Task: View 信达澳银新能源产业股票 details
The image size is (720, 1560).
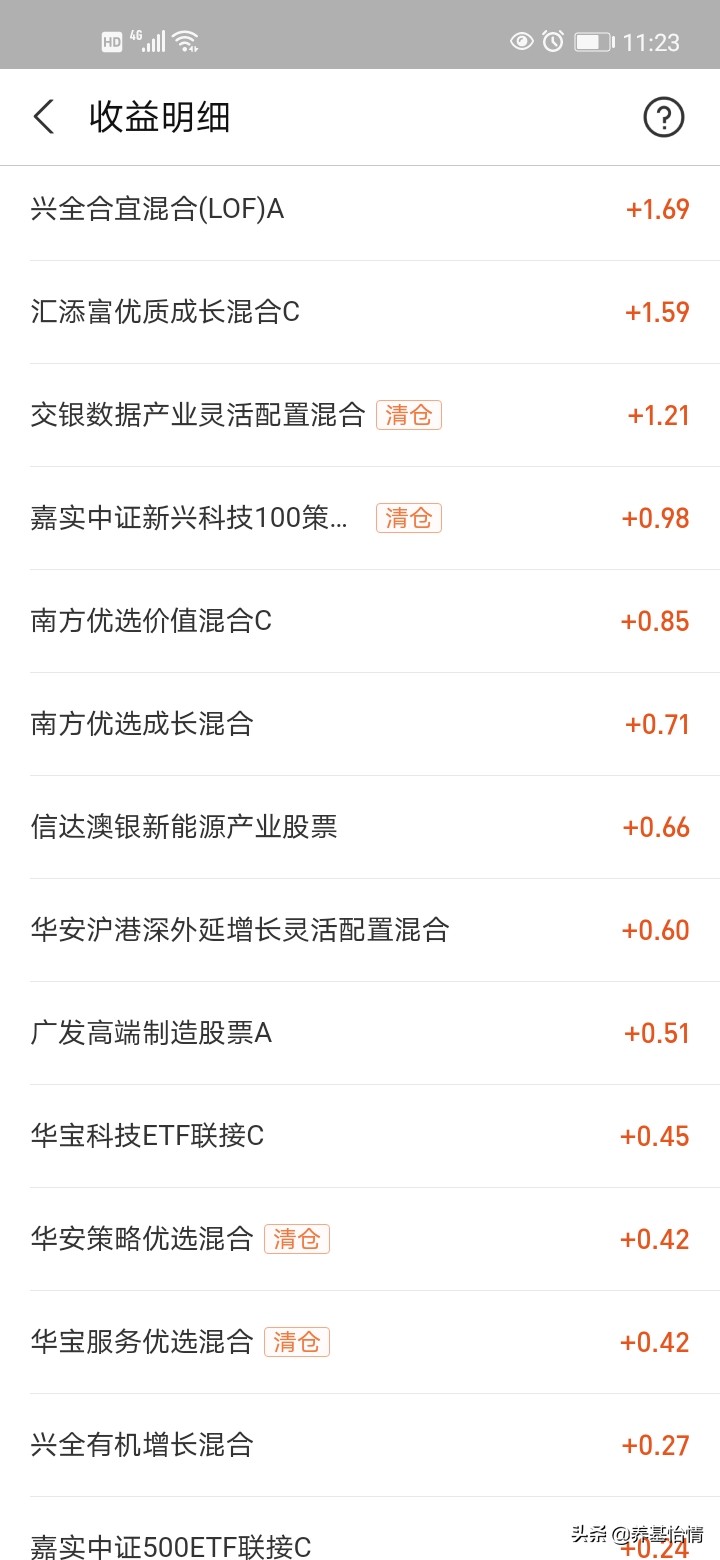Action: tap(360, 827)
